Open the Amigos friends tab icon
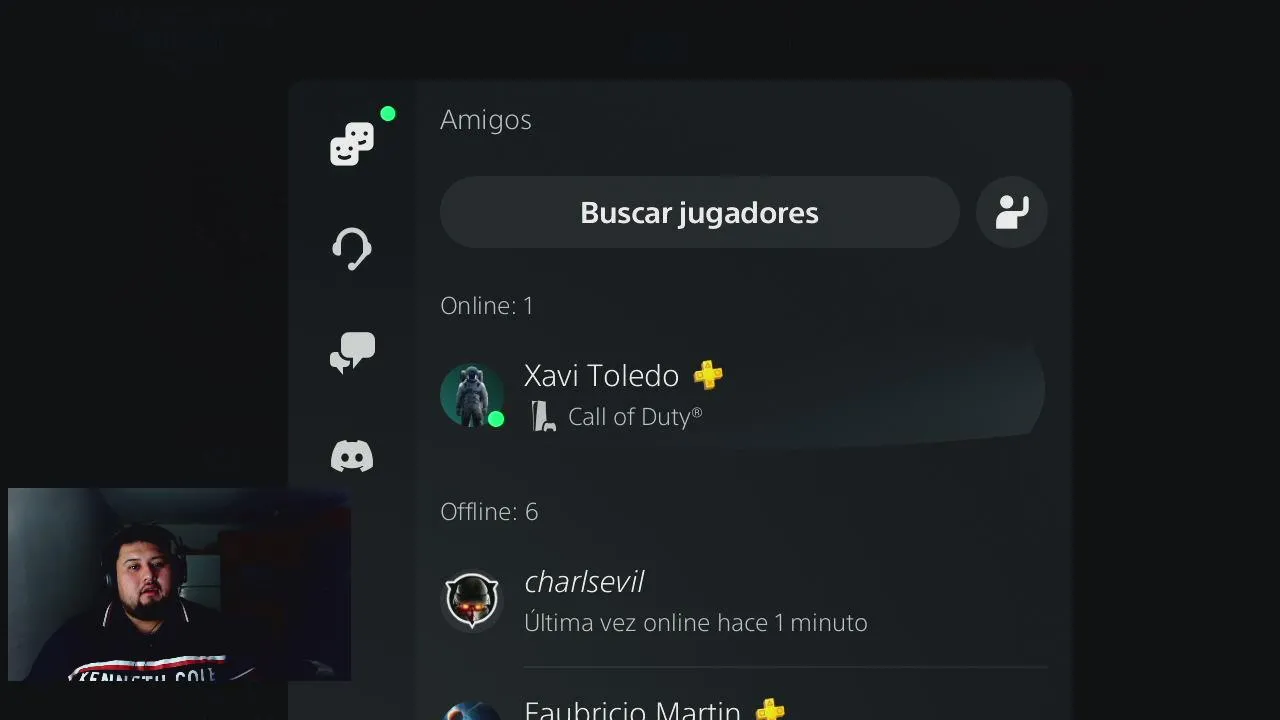 [x=352, y=144]
